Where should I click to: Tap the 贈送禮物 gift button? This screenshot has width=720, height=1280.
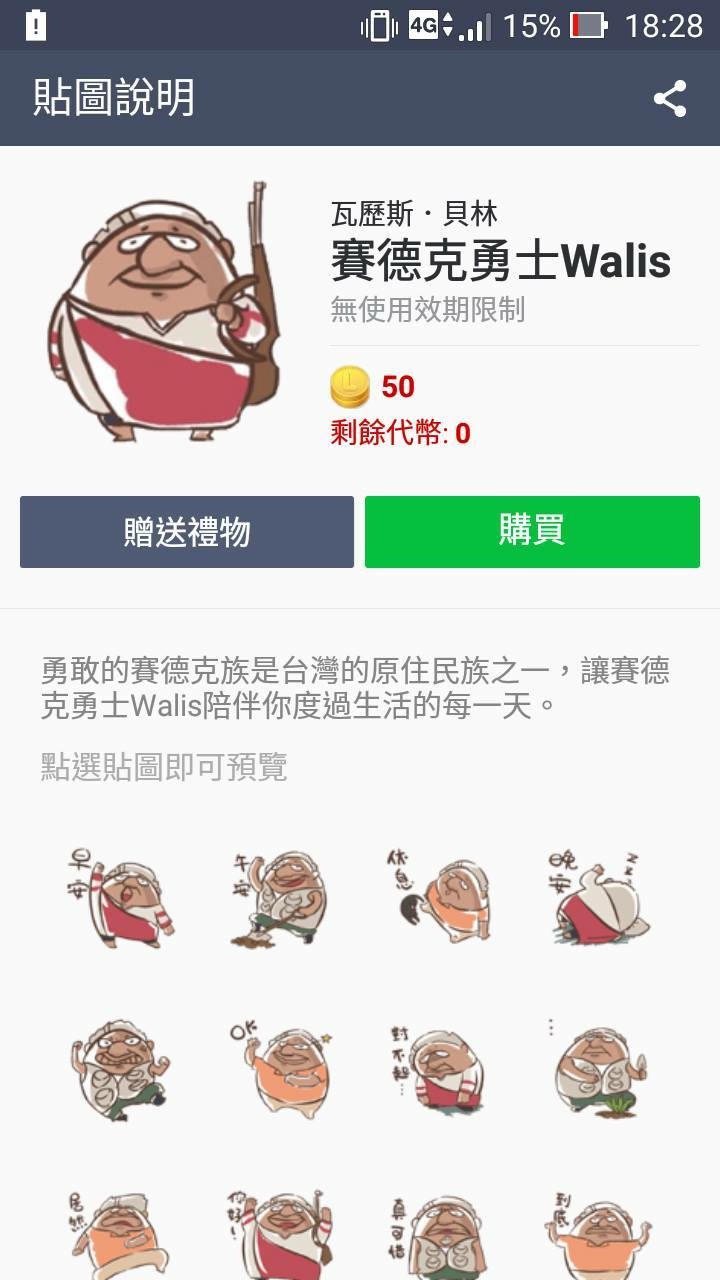point(187,532)
